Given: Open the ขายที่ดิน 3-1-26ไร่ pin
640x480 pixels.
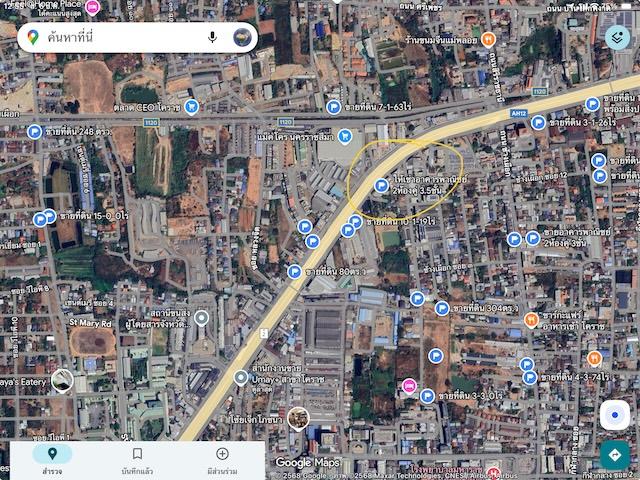Looking at the screenshot, I should (x=538, y=122).
